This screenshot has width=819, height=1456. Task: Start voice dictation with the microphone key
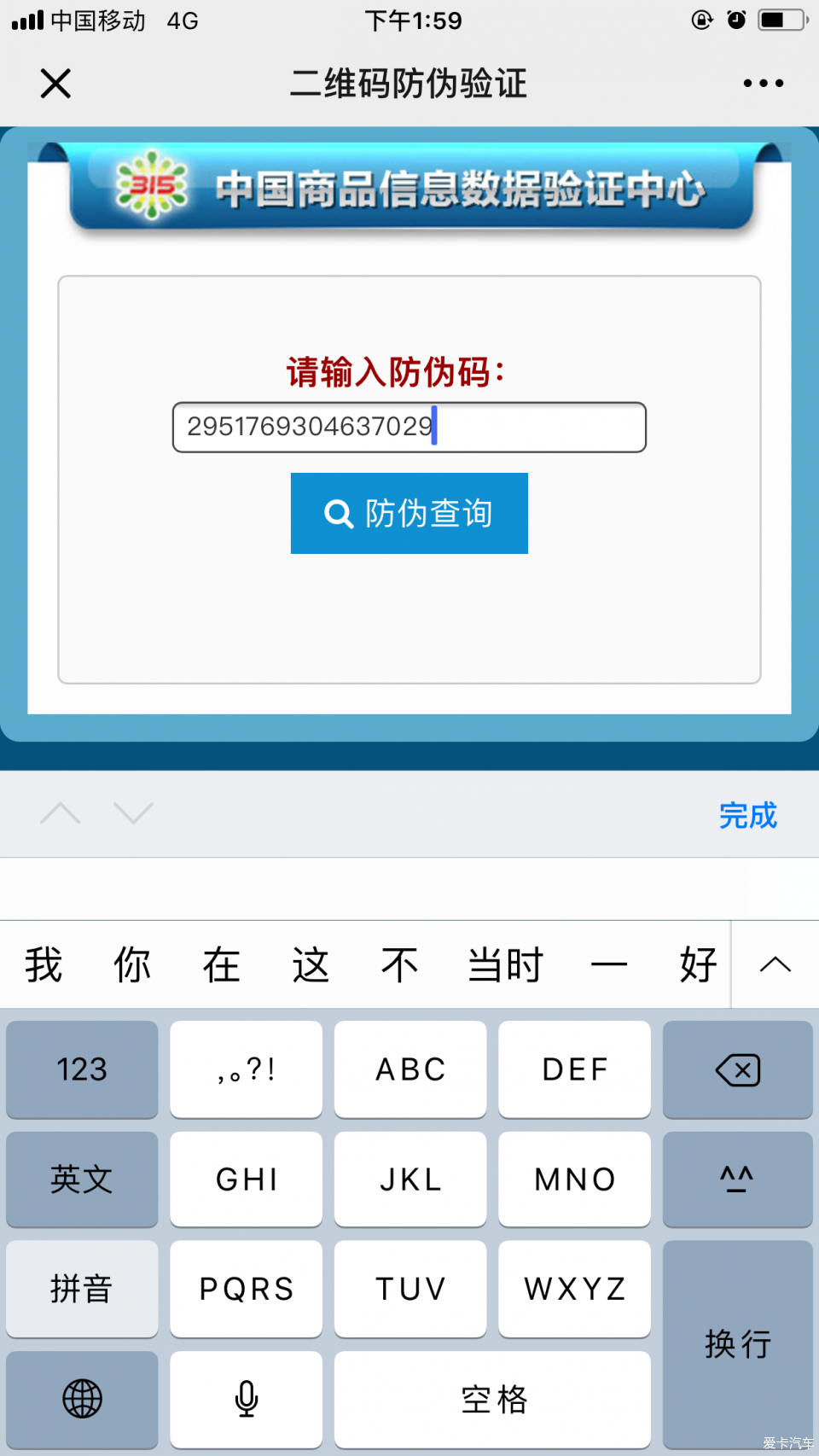click(x=247, y=1399)
